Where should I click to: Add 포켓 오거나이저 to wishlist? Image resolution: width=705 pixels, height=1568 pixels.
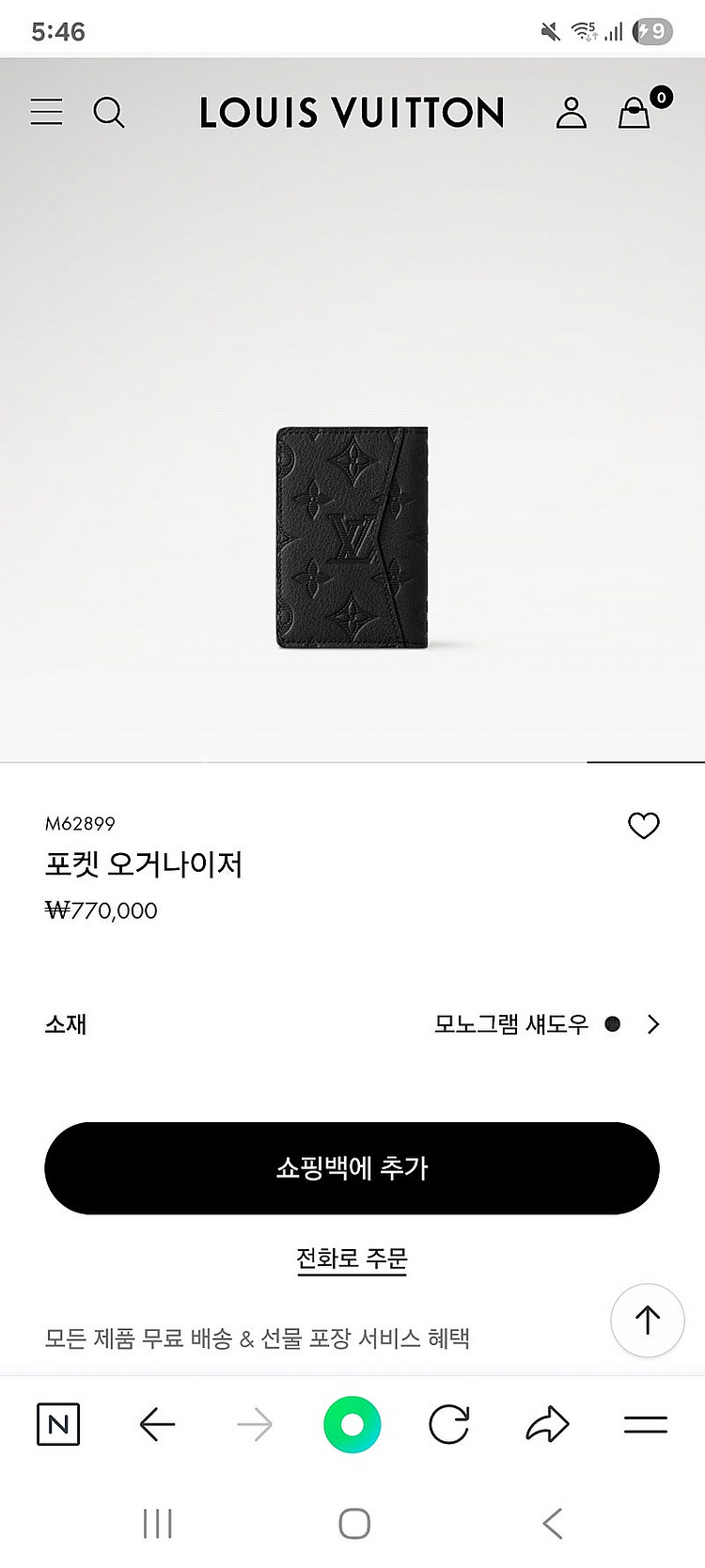coord(643,826)
